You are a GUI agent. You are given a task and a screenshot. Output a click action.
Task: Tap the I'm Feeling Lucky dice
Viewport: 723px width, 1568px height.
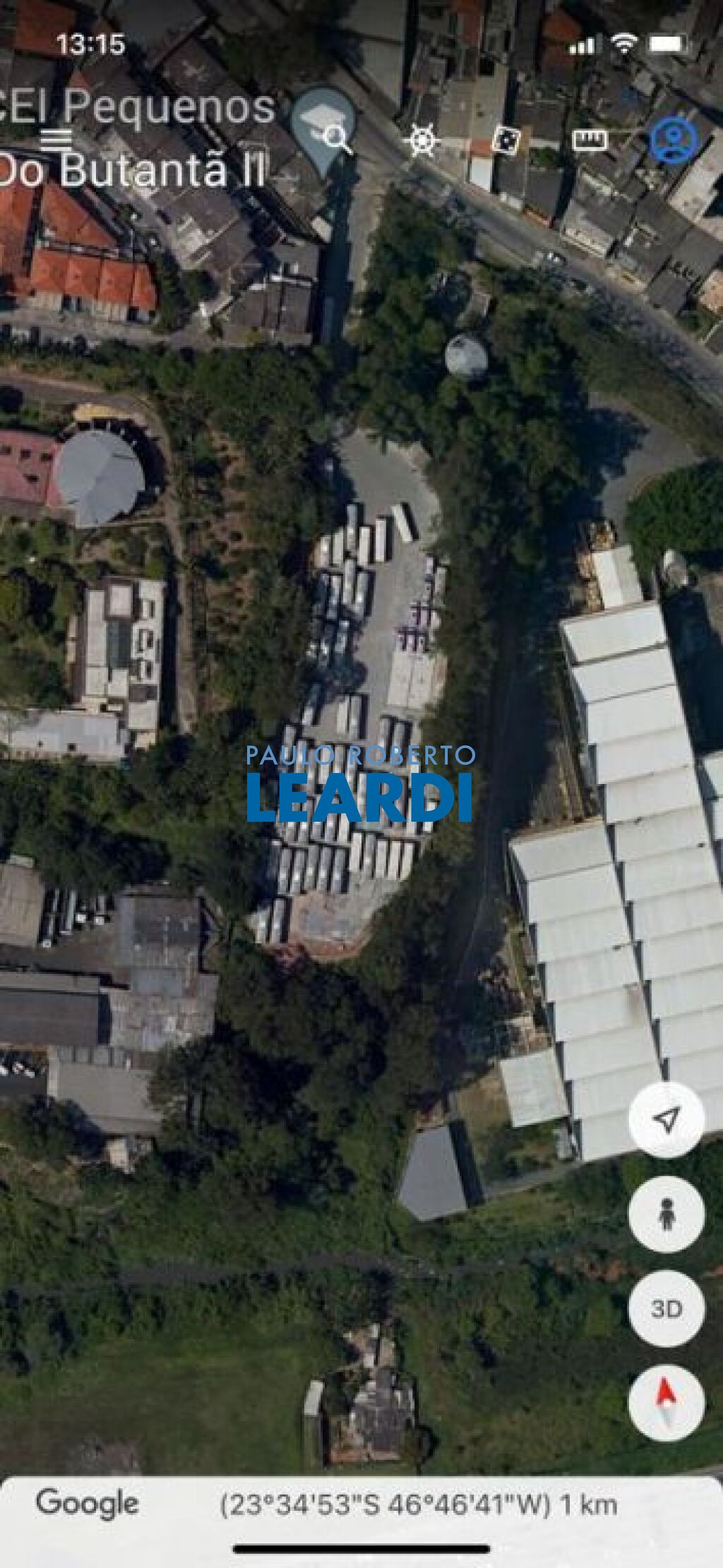(x=506, y=139)
